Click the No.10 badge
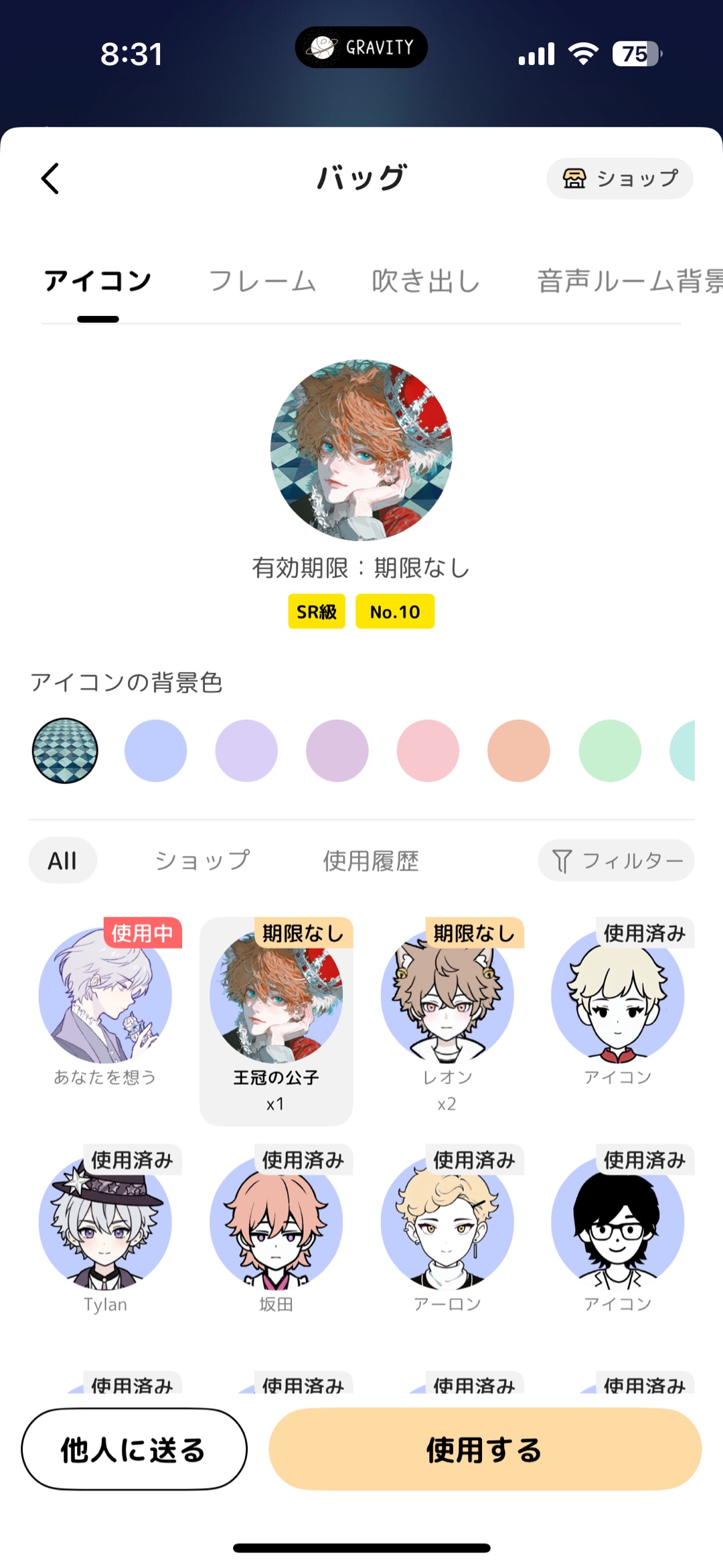 [x=395, y=611]
